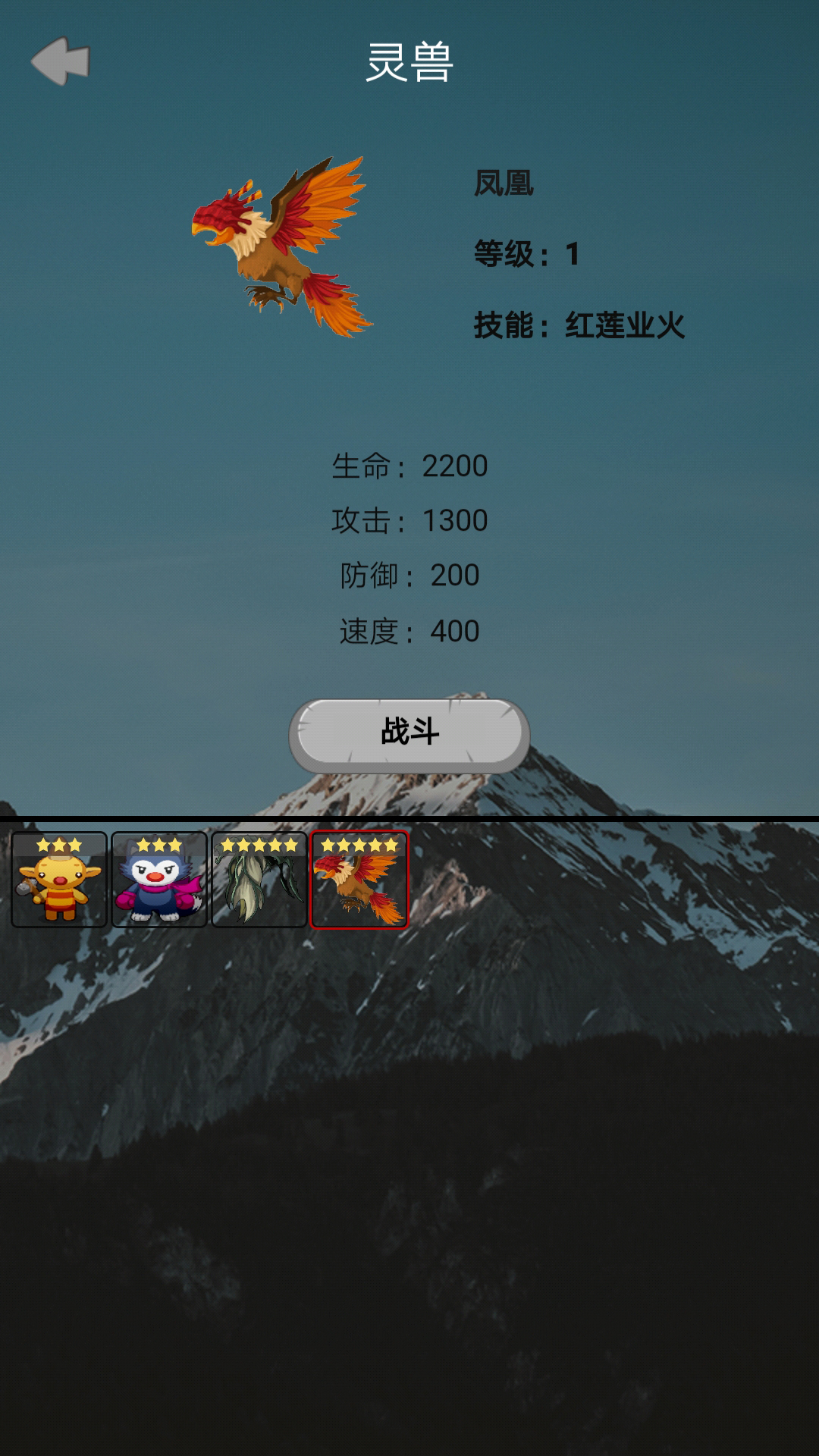Image resolution: width=819 pixels, height=1456 pixels.
Task: Expand the 等级 level display
Action: coord(527,254)
